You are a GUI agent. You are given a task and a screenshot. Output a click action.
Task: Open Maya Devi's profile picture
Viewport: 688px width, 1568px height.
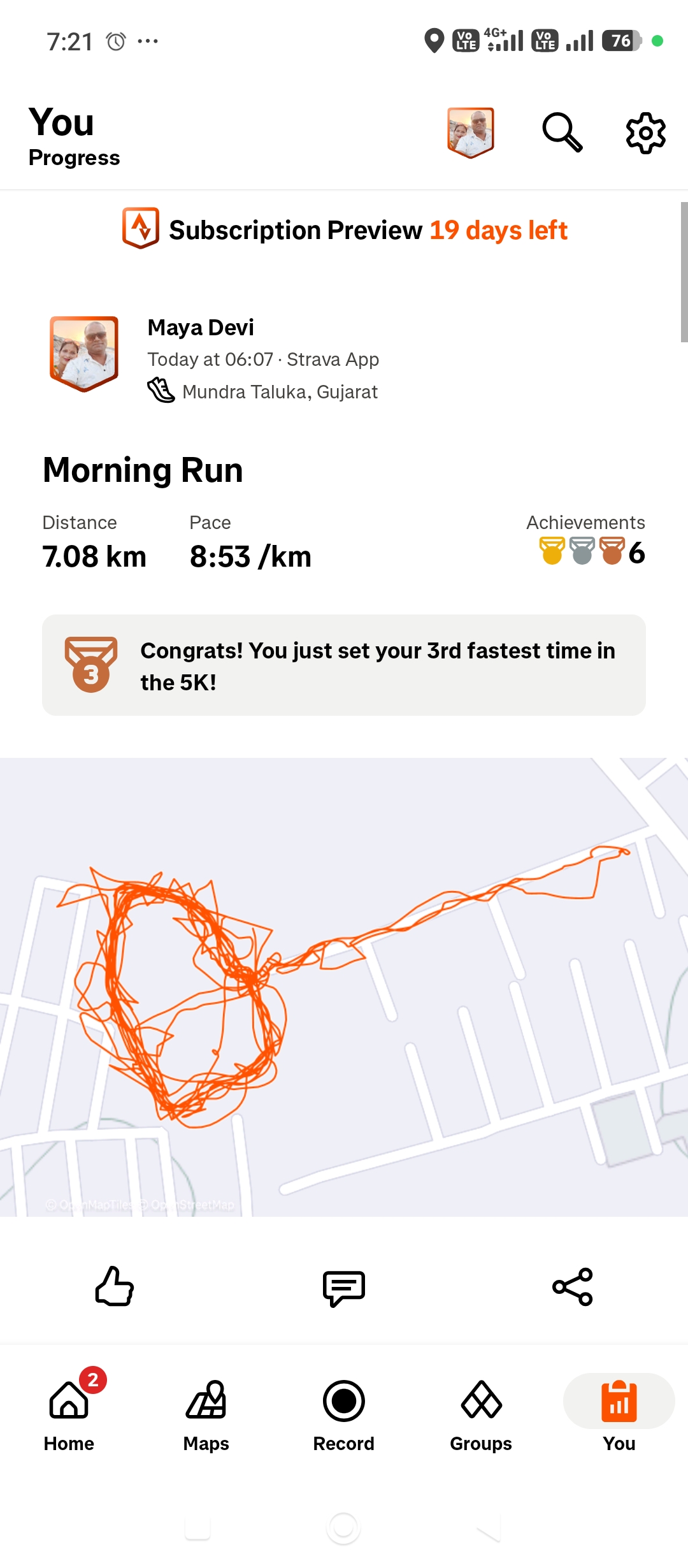tap(84, 354)
